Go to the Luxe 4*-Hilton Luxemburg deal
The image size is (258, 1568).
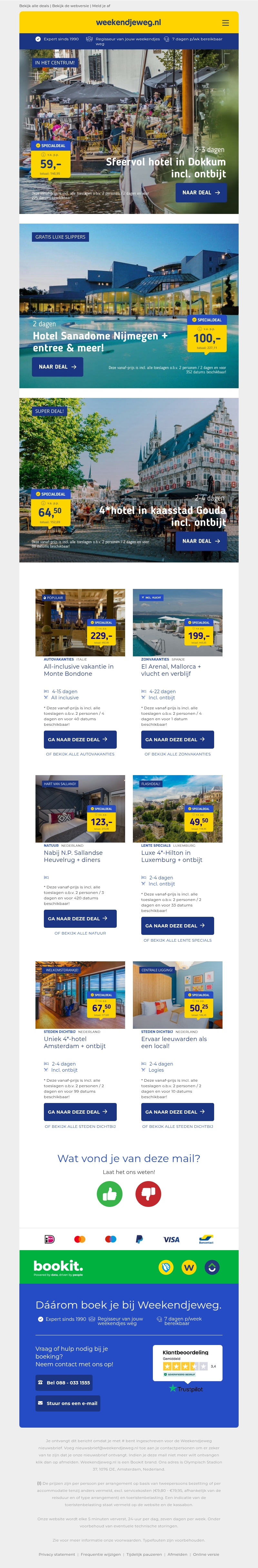pos(178,925)
